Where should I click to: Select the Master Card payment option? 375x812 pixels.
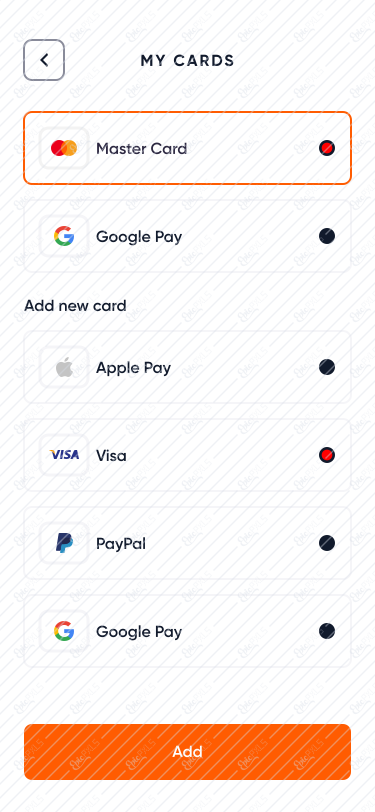(188, 148)
